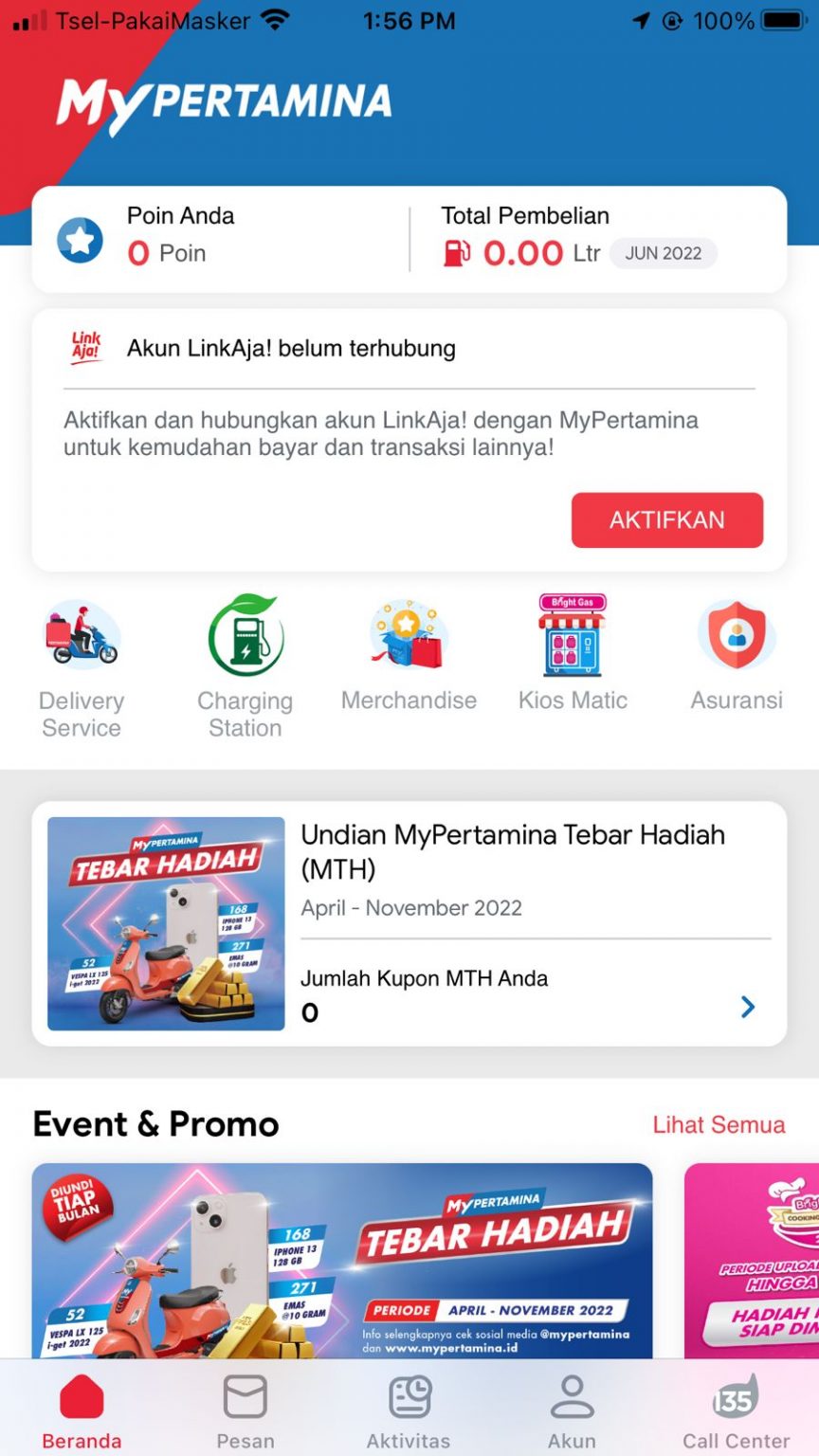This screenshot has width=819, height=1456.
Task: Open the pink Bright Gas promo banner
Action: (754, 1261)
